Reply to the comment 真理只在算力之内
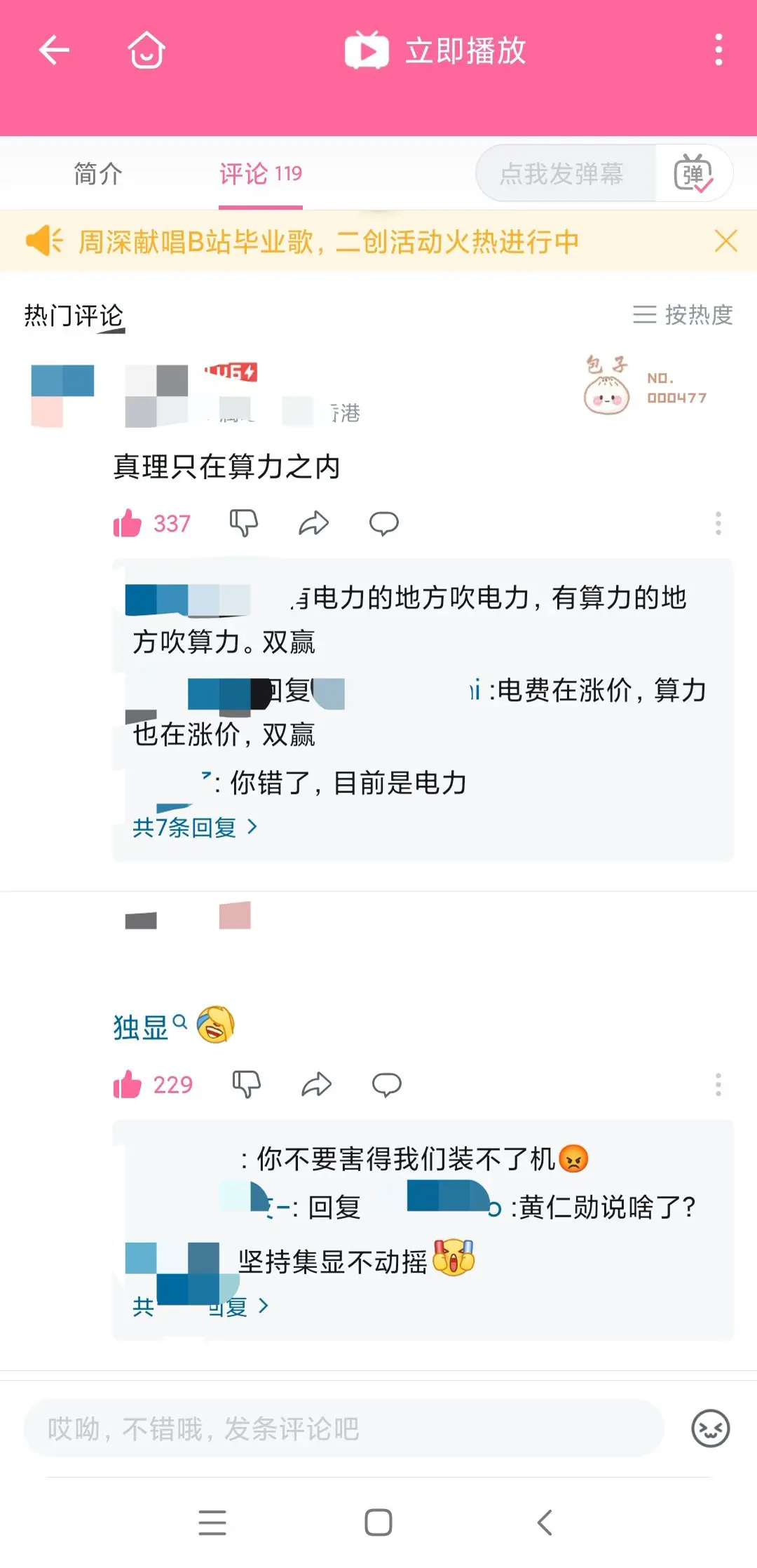The height and width of the screenshot is (1568, 757). (383, 523)
